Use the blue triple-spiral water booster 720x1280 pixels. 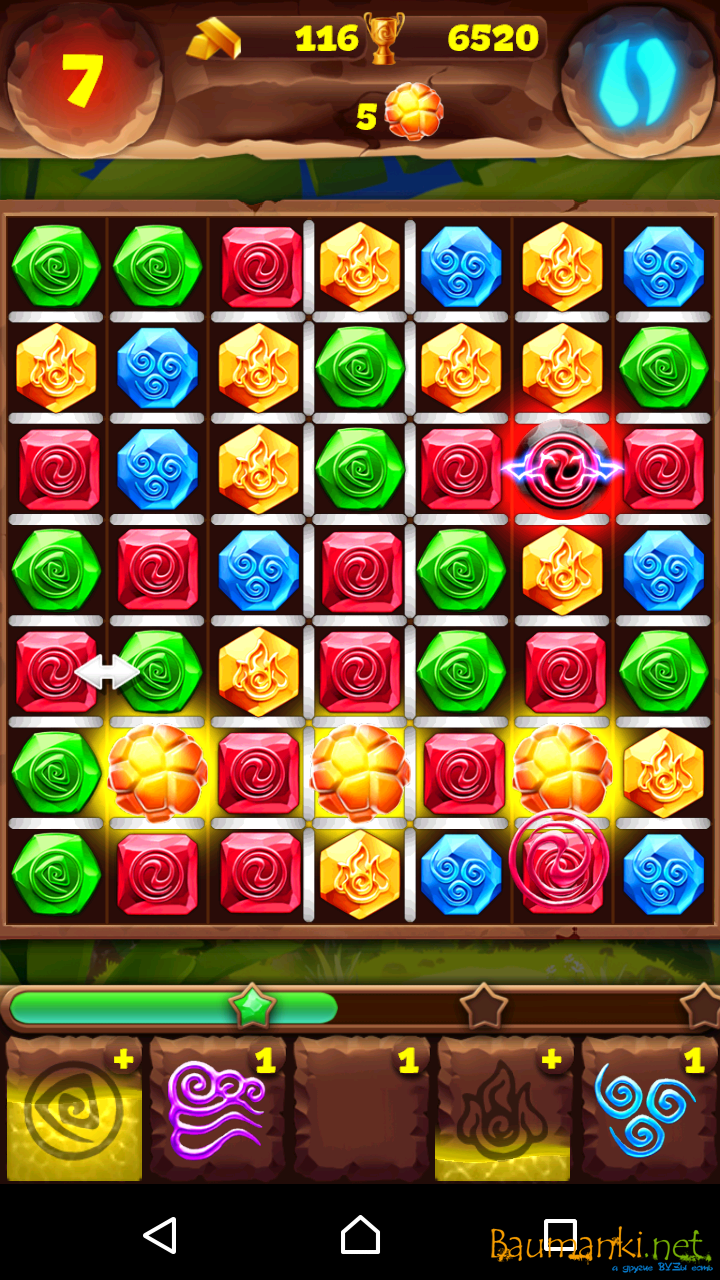[647, 1110]
